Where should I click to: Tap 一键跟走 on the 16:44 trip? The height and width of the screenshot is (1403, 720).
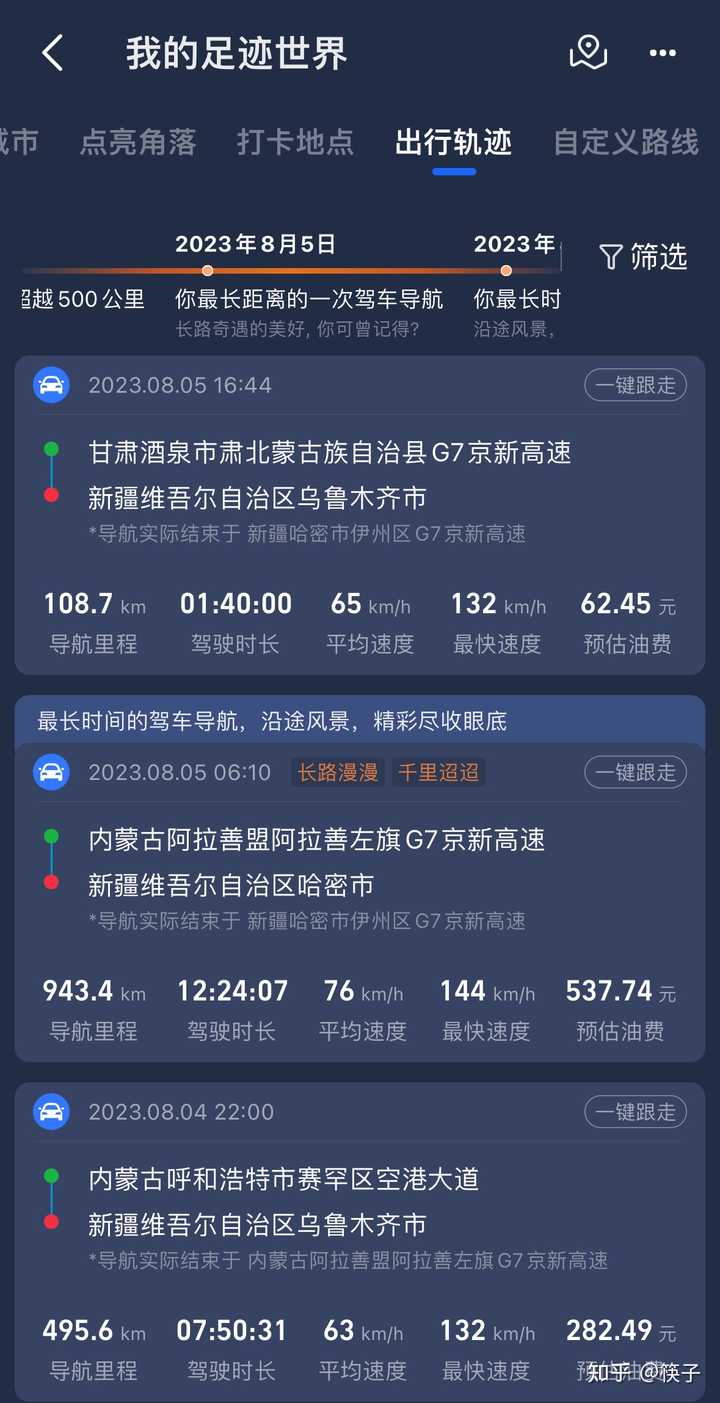click(x=635, y=385)
